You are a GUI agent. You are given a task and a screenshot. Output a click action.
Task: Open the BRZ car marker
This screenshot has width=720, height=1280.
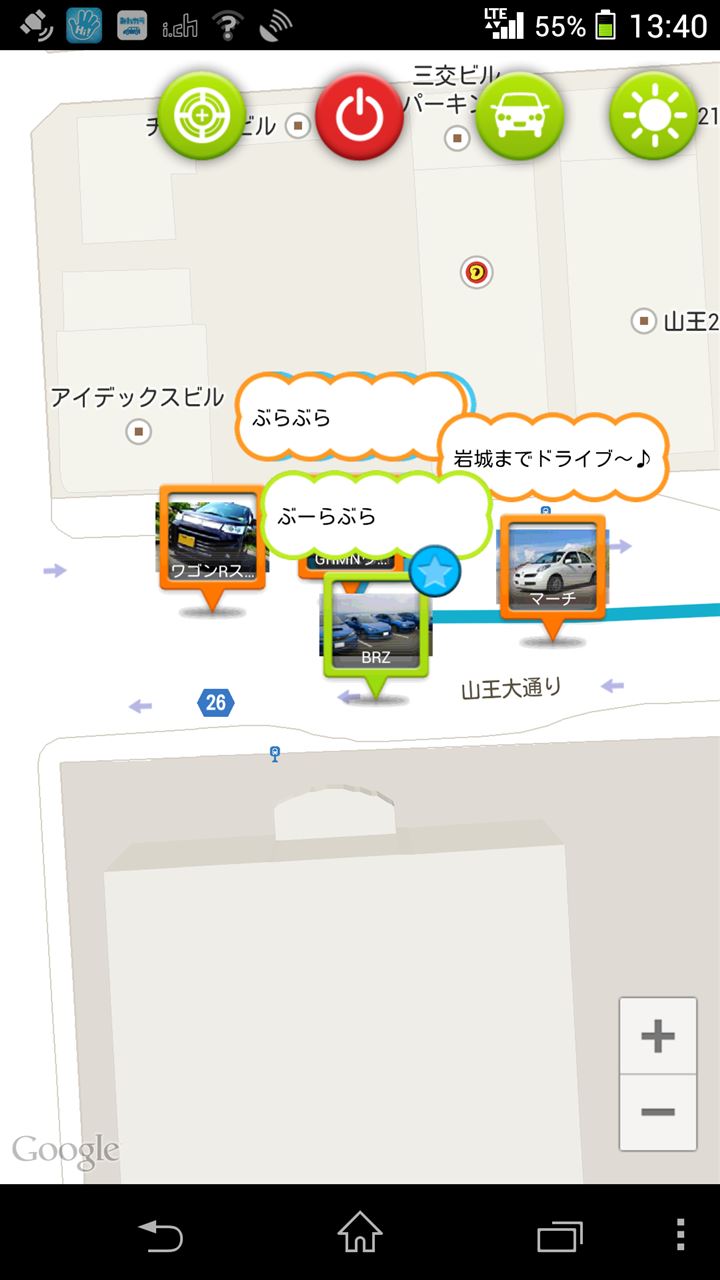(375, 636)
